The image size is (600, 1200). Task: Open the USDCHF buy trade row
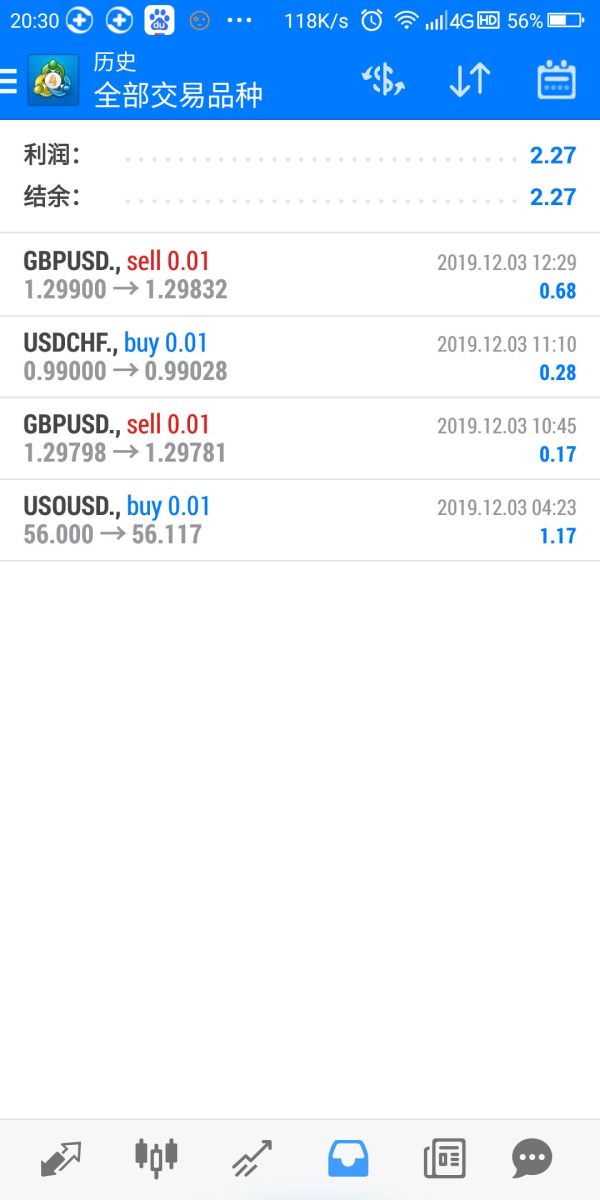tap(300, 357)
